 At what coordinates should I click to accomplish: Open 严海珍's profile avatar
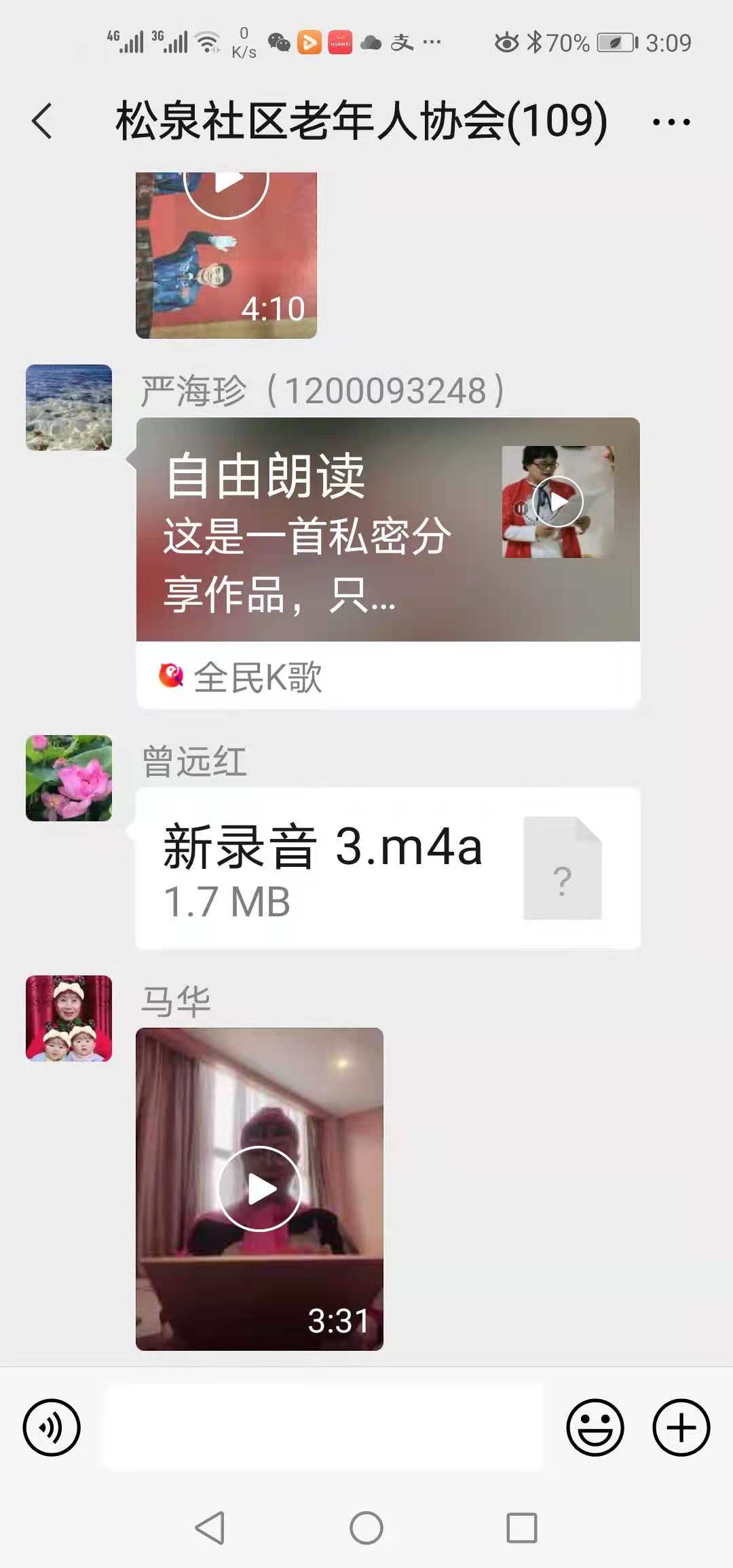coord(69,407)
